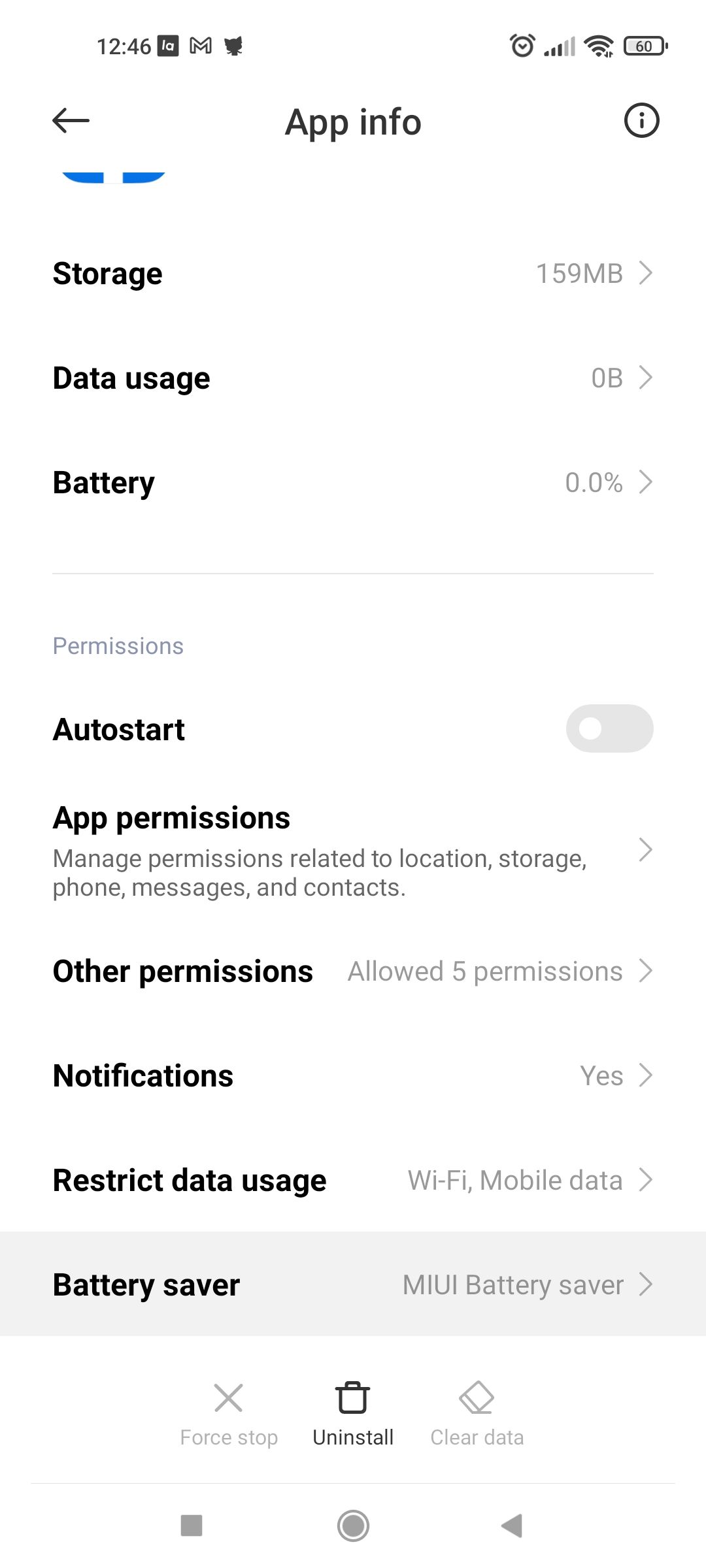This screenshot has height=1568, width=706.
Task: Open App permissions
Action: click(x=353, y=851)
